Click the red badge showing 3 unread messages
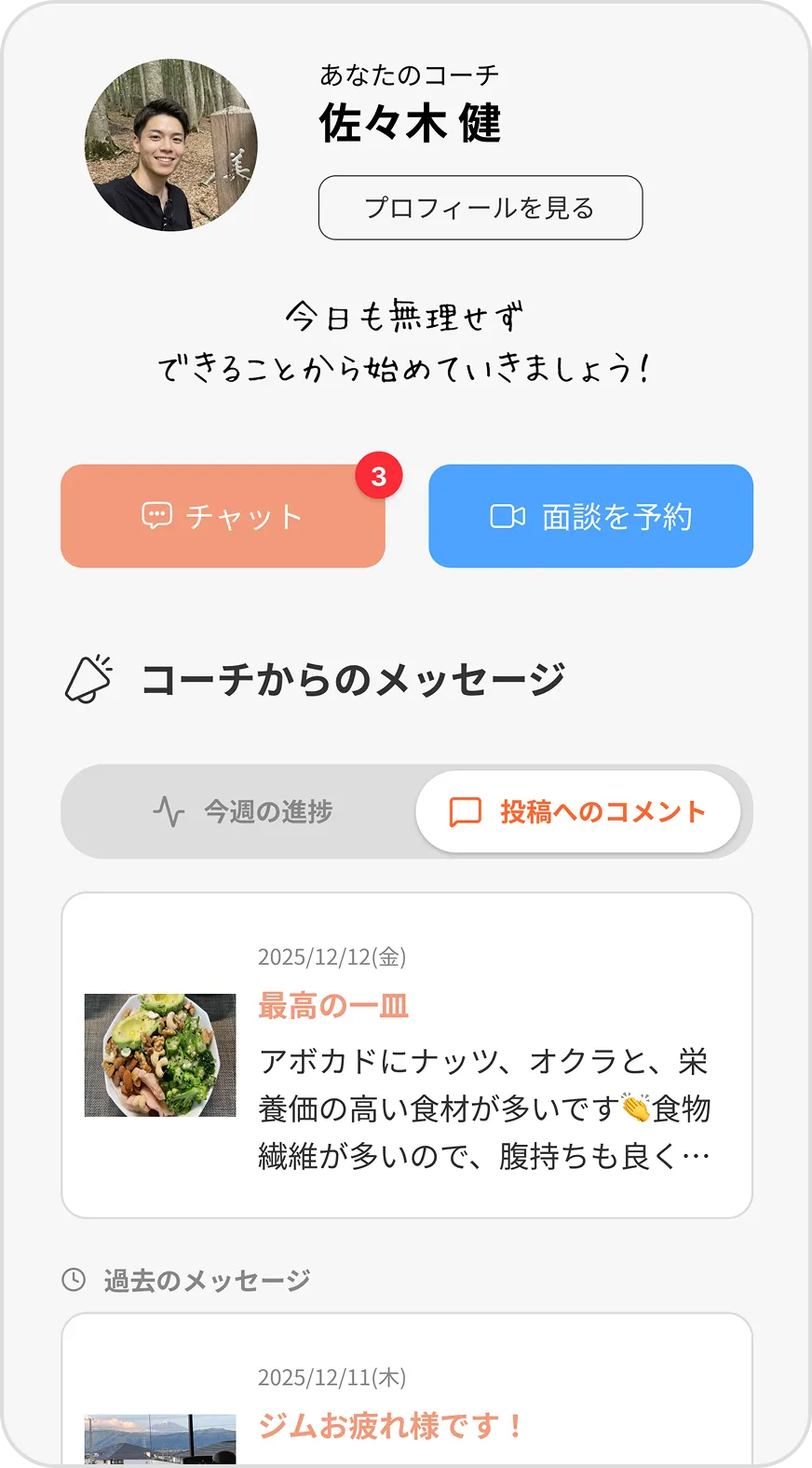The width and height of the screenshot is (812, 1468). coord(377,476)
